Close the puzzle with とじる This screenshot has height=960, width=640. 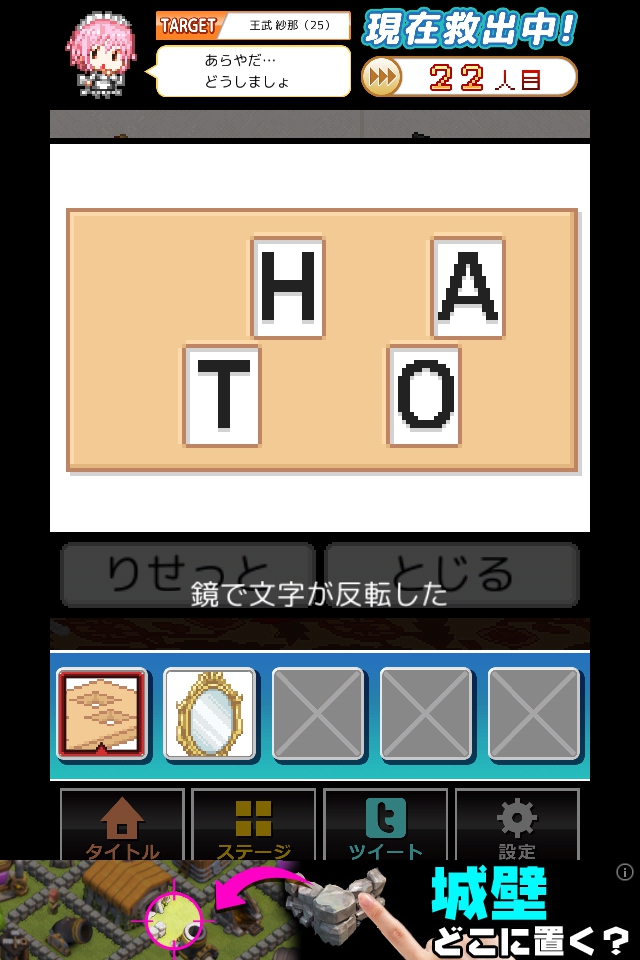[452, 575]
